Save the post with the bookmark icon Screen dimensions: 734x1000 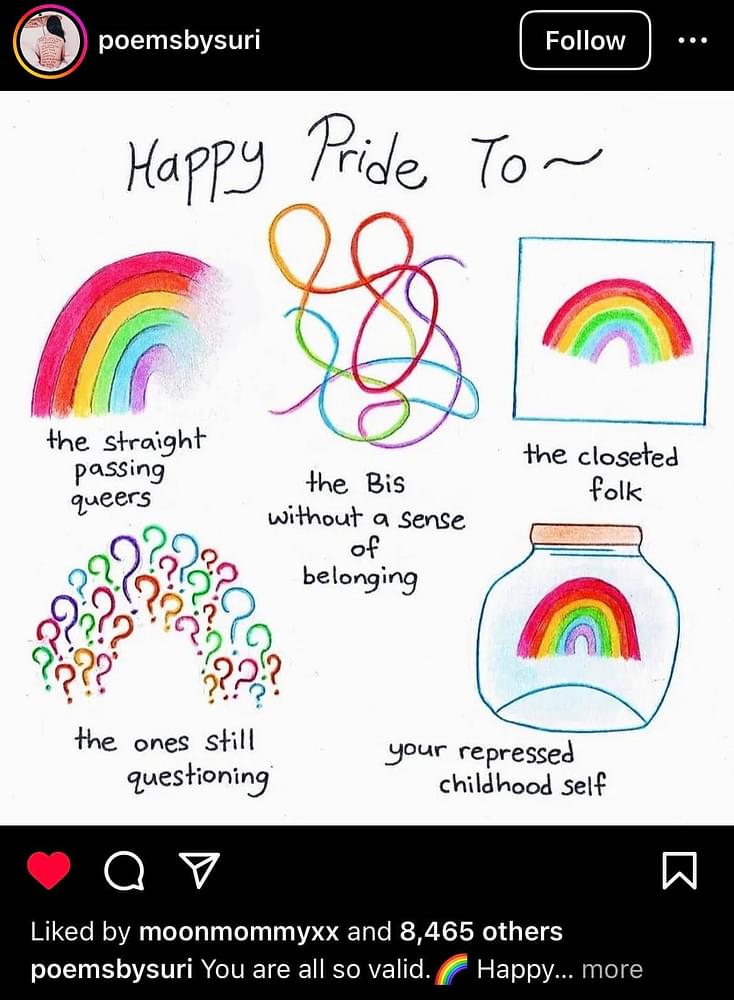point(679,872)
